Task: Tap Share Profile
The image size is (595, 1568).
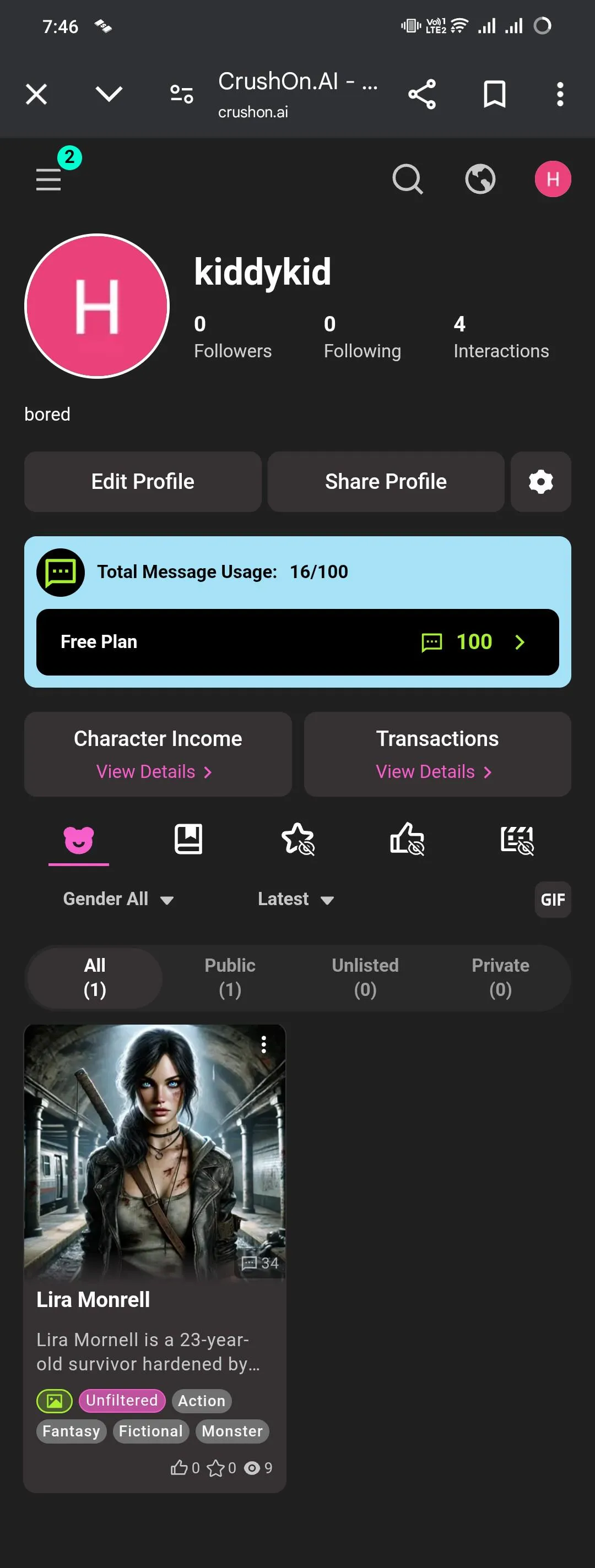Action: tap(386, 482)
